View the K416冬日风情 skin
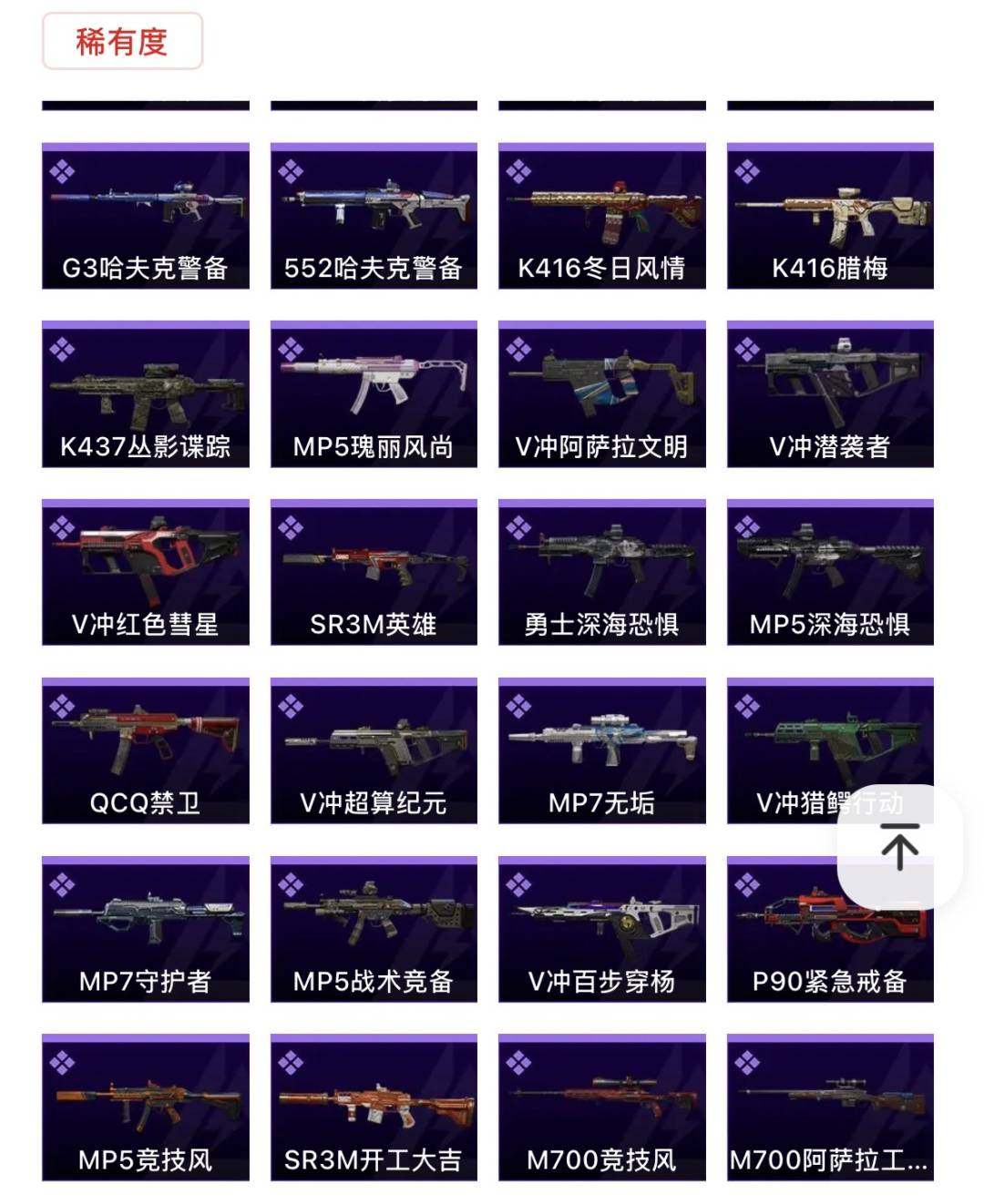Image resolution: width=984 pixels, height=1204 pixels. 601,217
